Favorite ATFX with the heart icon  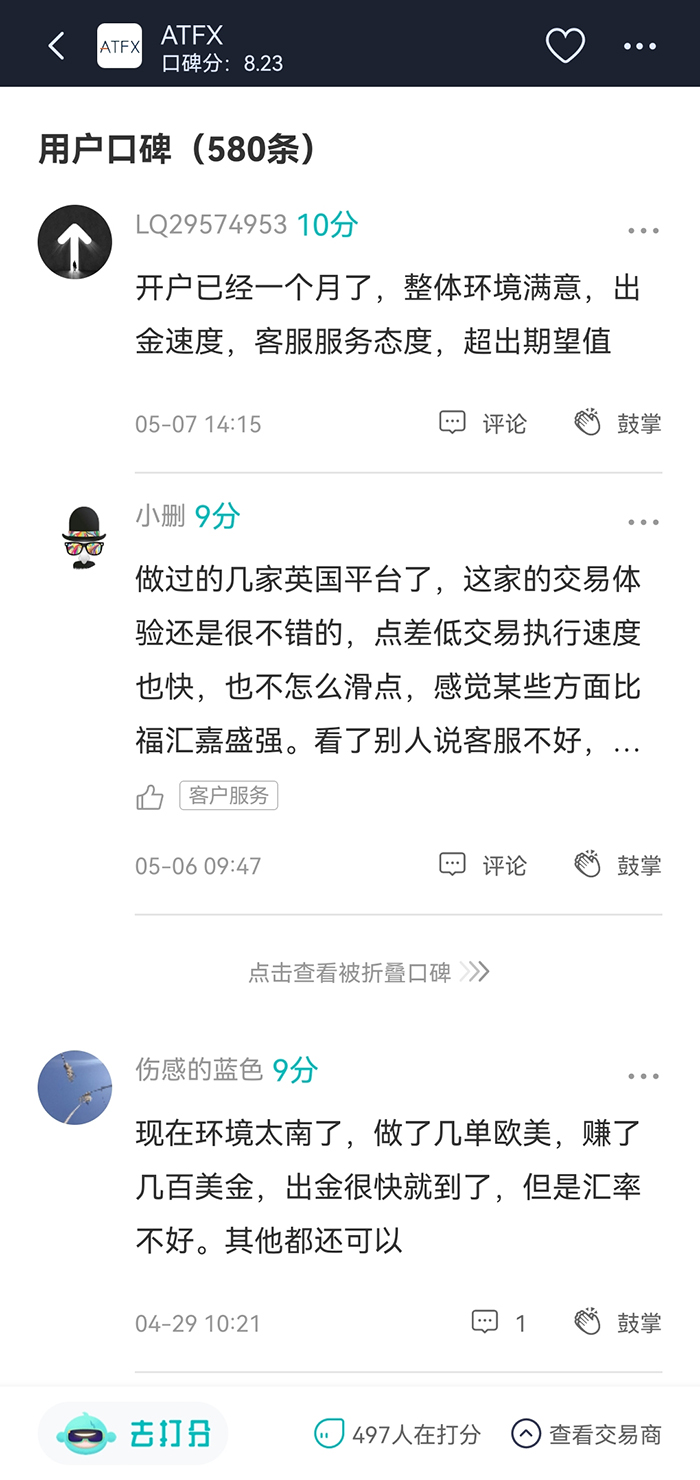click(565, 45)
